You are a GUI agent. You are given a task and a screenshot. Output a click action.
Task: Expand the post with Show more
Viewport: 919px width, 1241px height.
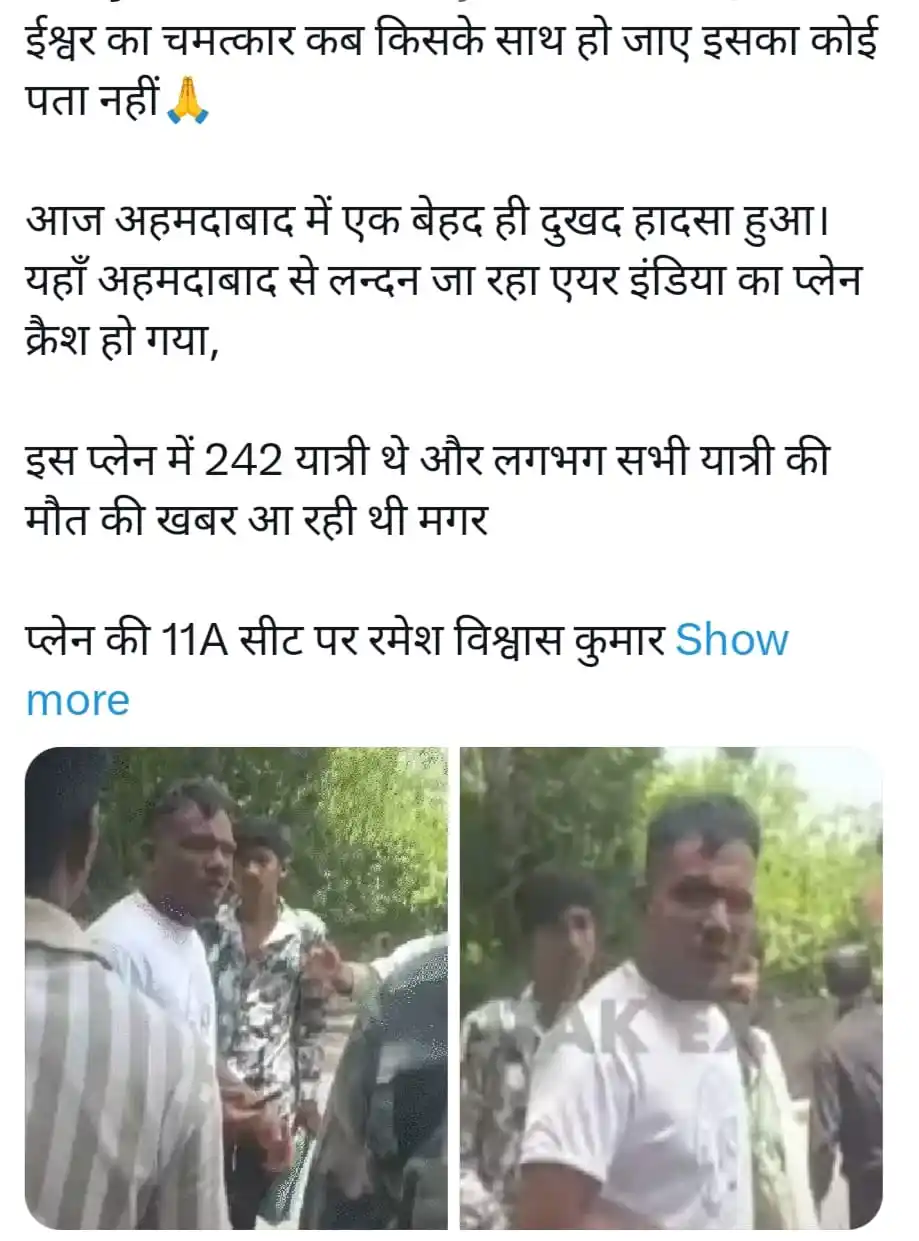point(731,641)
